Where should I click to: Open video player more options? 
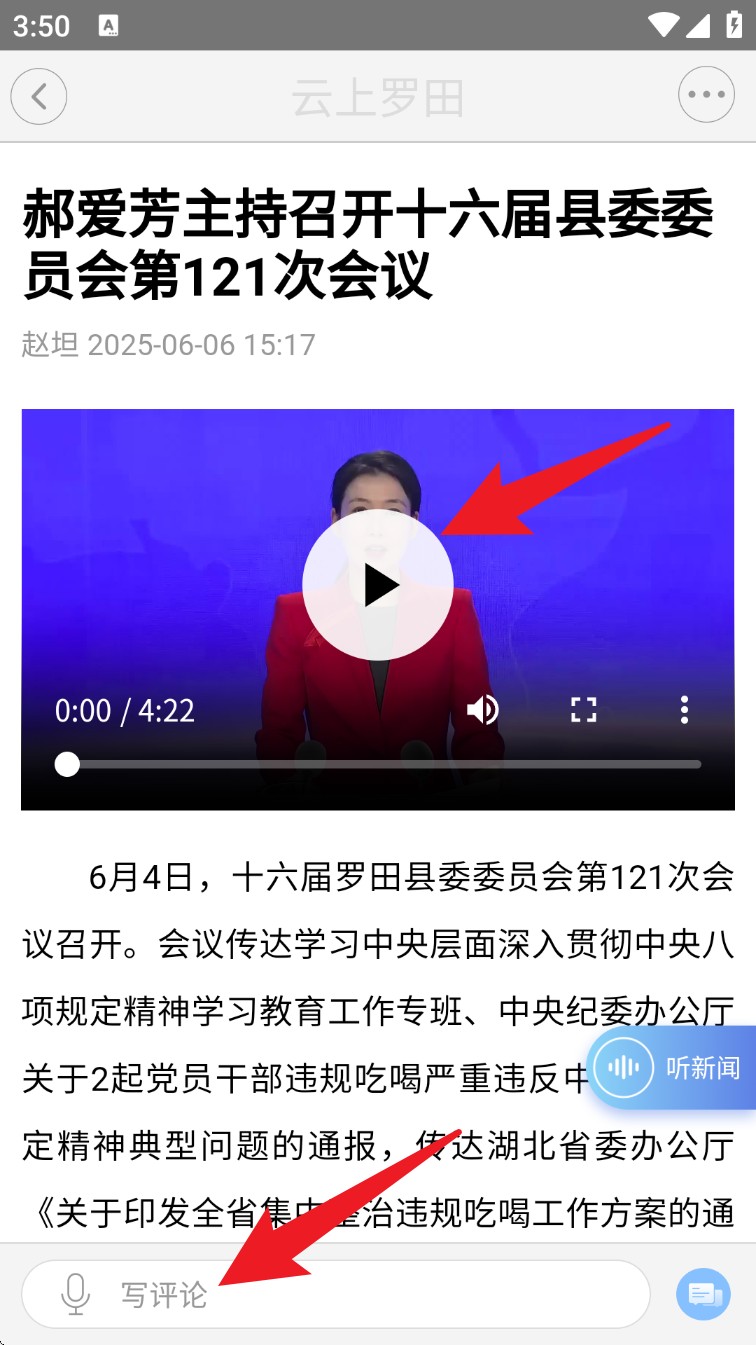pyautogui.click(x=684, y=710)
